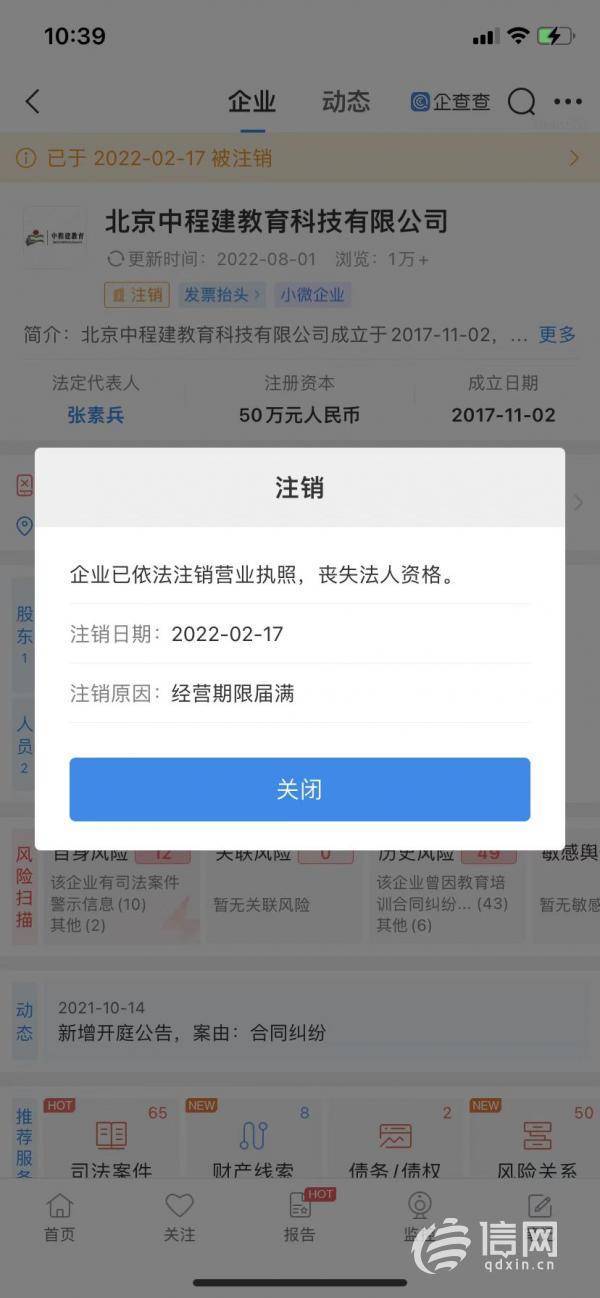Expand the company intro with 更多

pos(557,335)
